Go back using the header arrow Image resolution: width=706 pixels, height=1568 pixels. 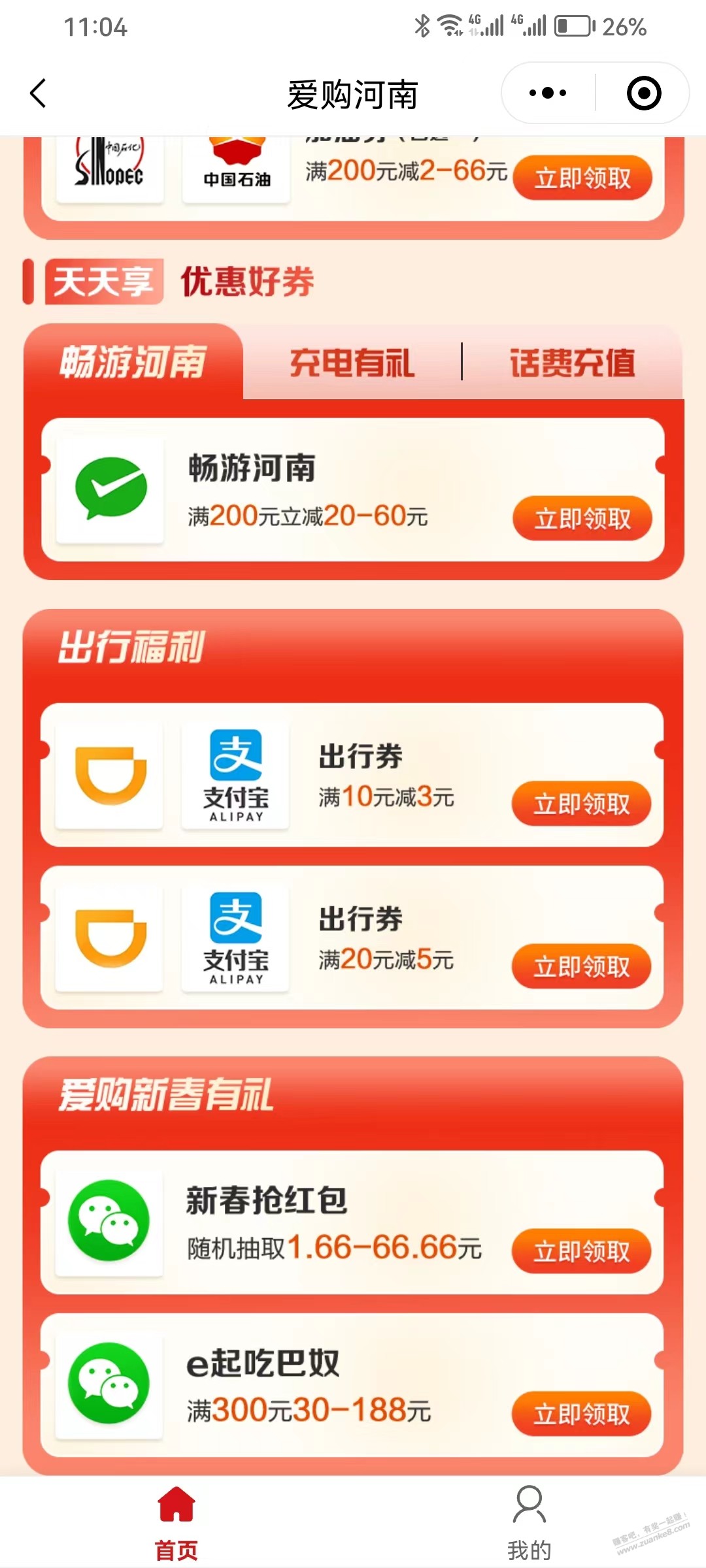[x=39, y=93]
